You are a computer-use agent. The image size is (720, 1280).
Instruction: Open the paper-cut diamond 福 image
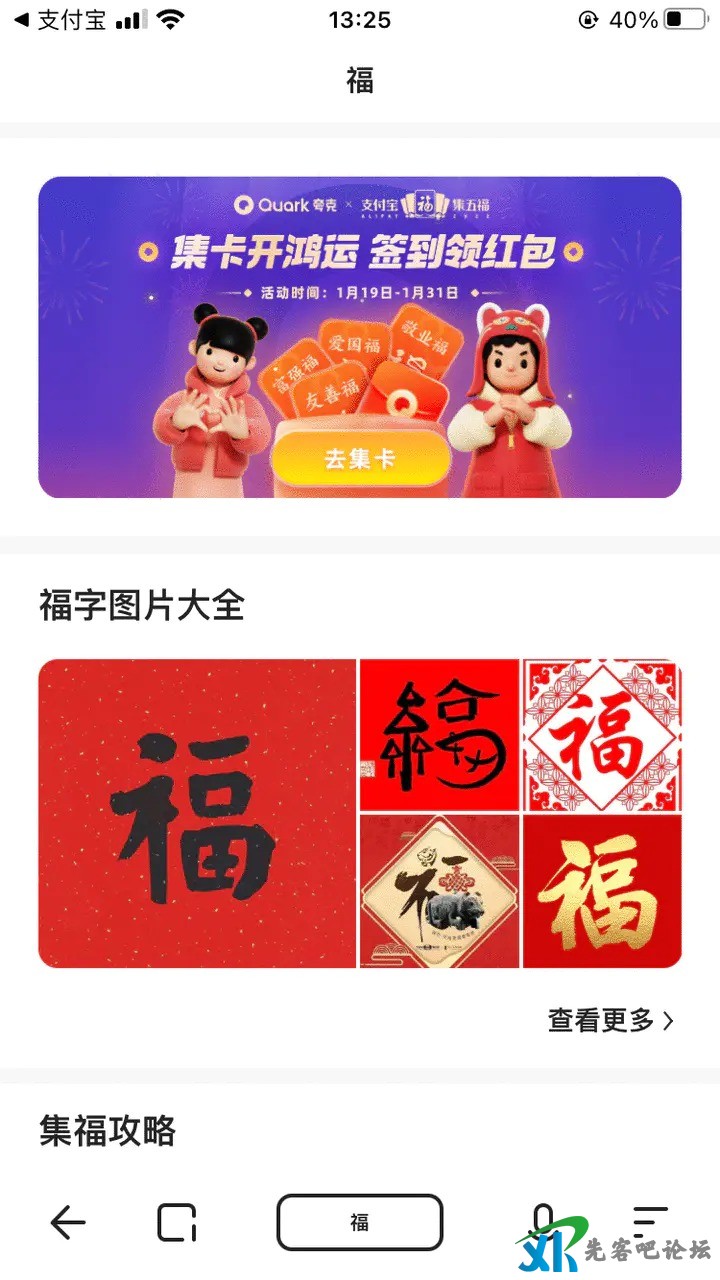coord(602,735)
